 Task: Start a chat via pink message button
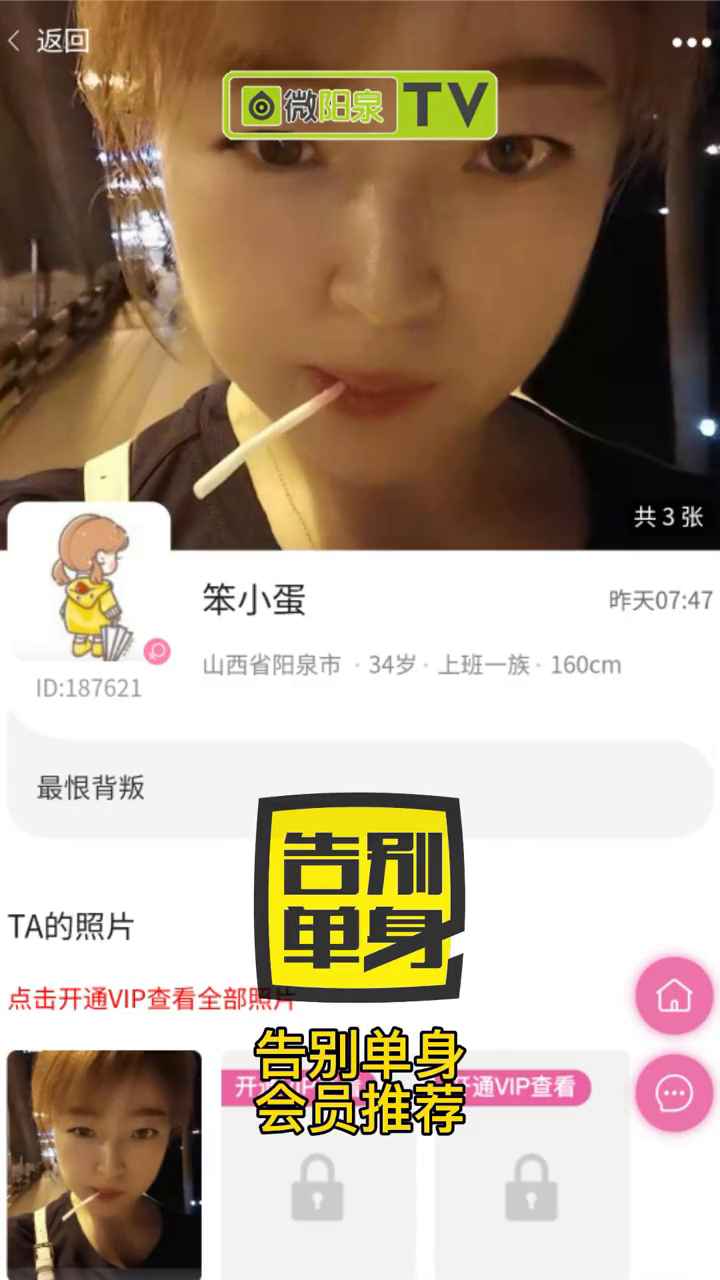point(674,1093)
